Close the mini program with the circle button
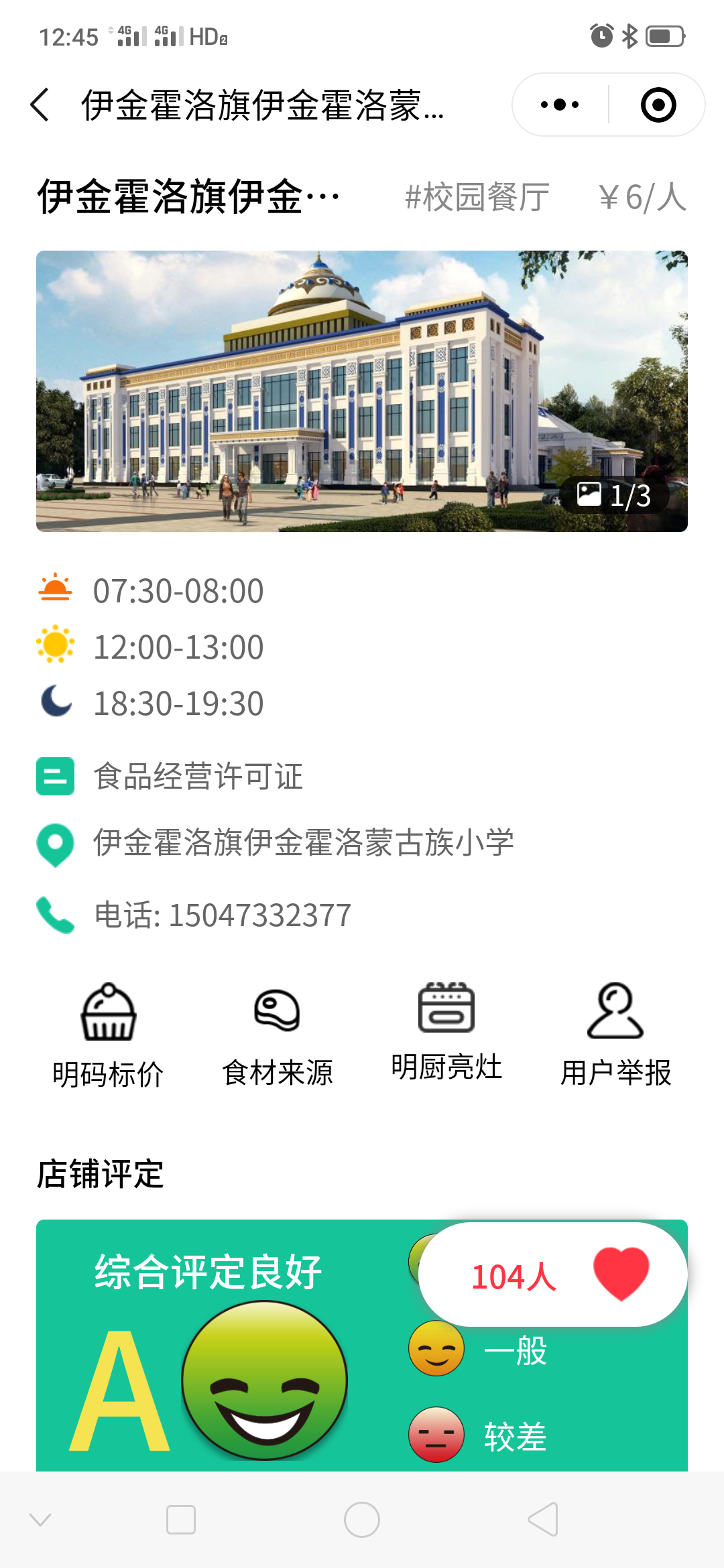Viewport: 724px width, 1568px height. [x=658, y=105]
